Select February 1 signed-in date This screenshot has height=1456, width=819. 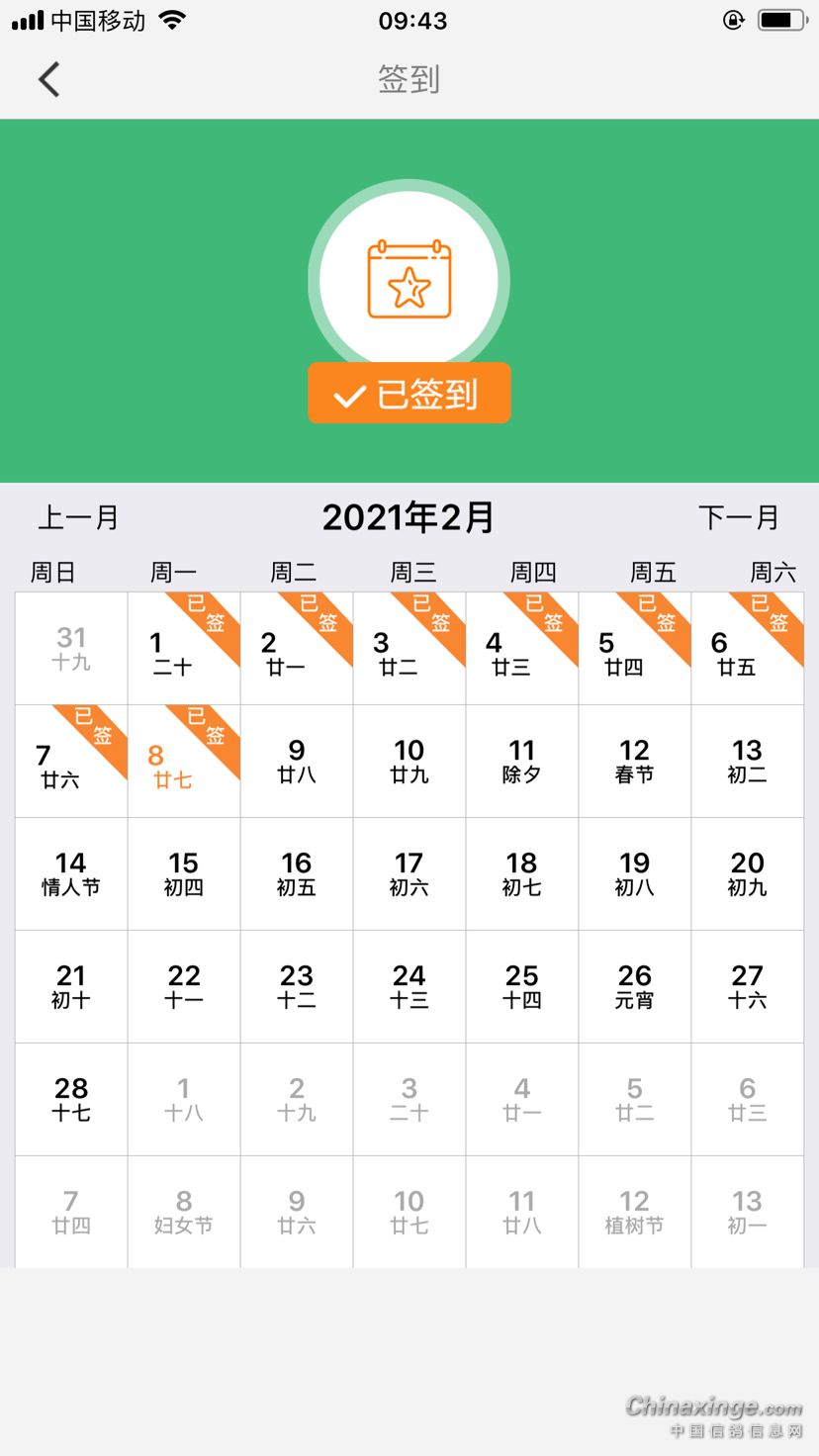pos(184,649)
